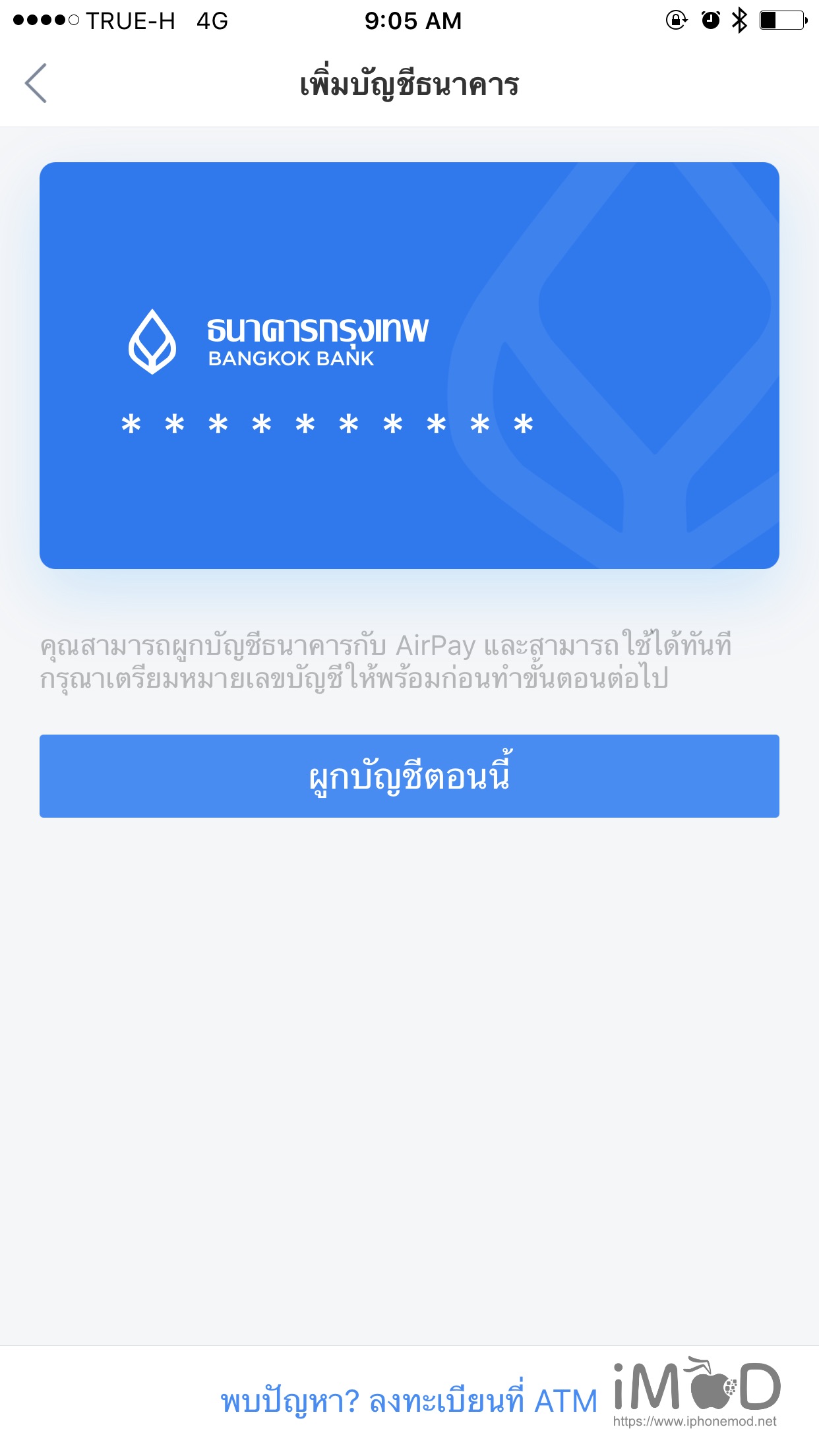Tap the orientation lock icon
The height and width of the screenshot is (1456, 819).
(676, 21)
